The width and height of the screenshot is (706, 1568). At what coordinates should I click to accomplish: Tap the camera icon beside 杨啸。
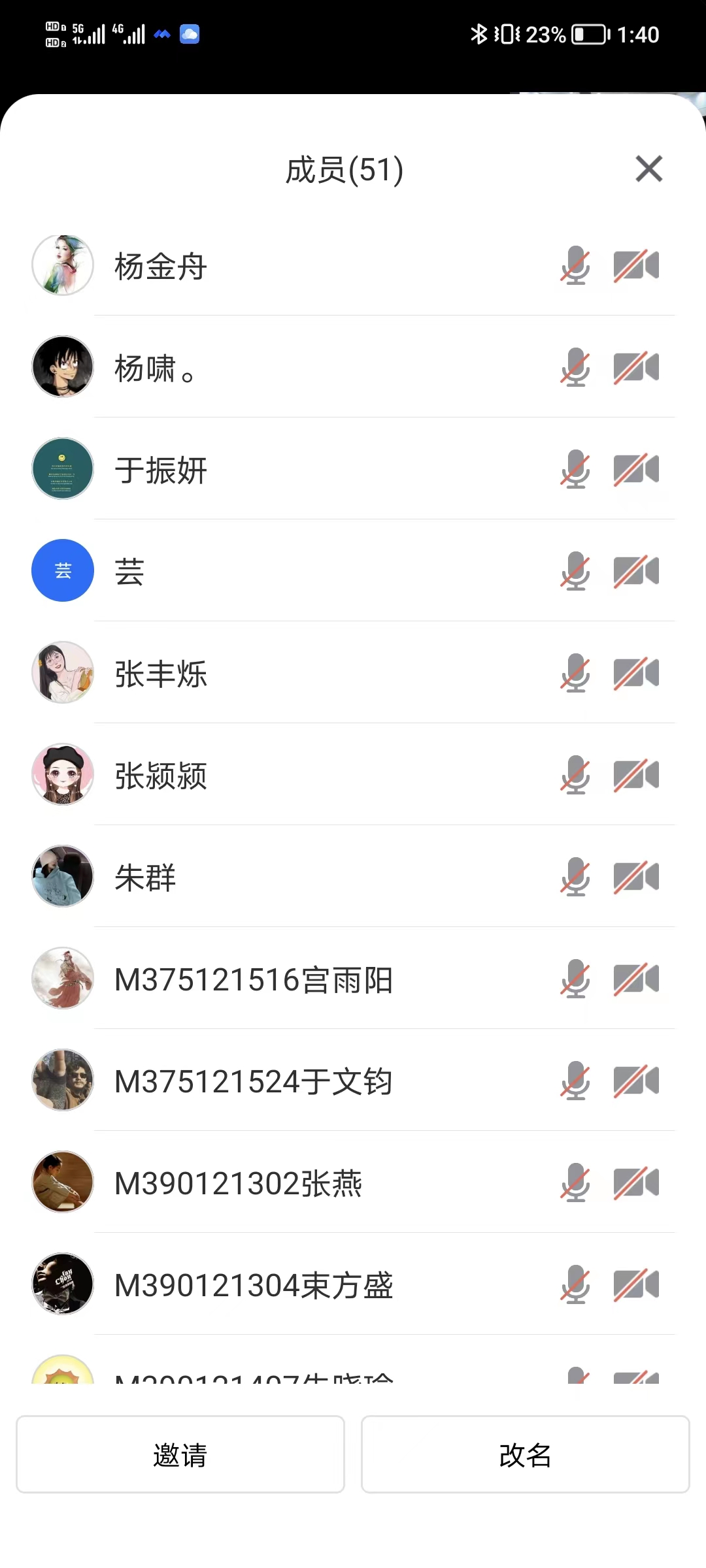pos(636,367)
